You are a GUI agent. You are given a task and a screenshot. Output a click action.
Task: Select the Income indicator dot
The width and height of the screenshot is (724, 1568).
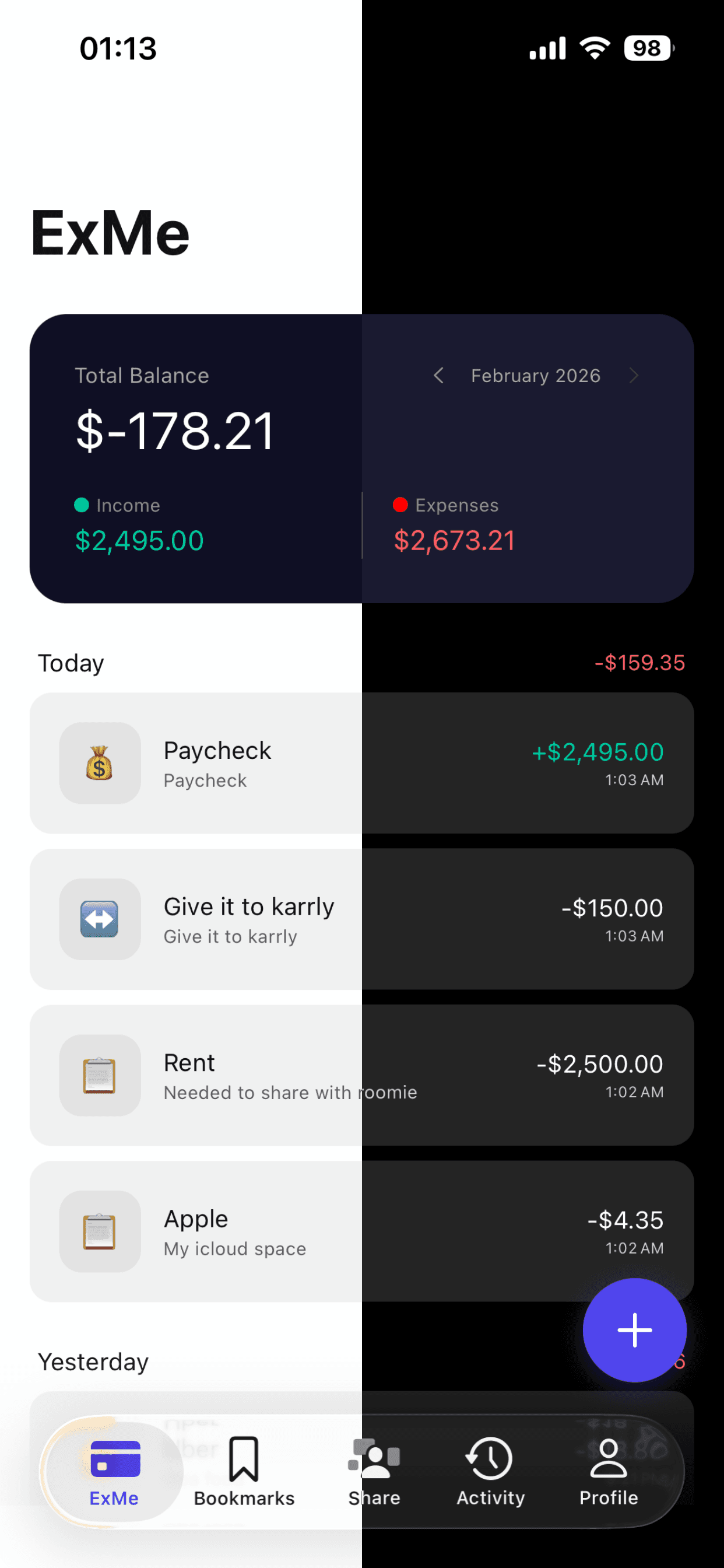tap(82, 505)
